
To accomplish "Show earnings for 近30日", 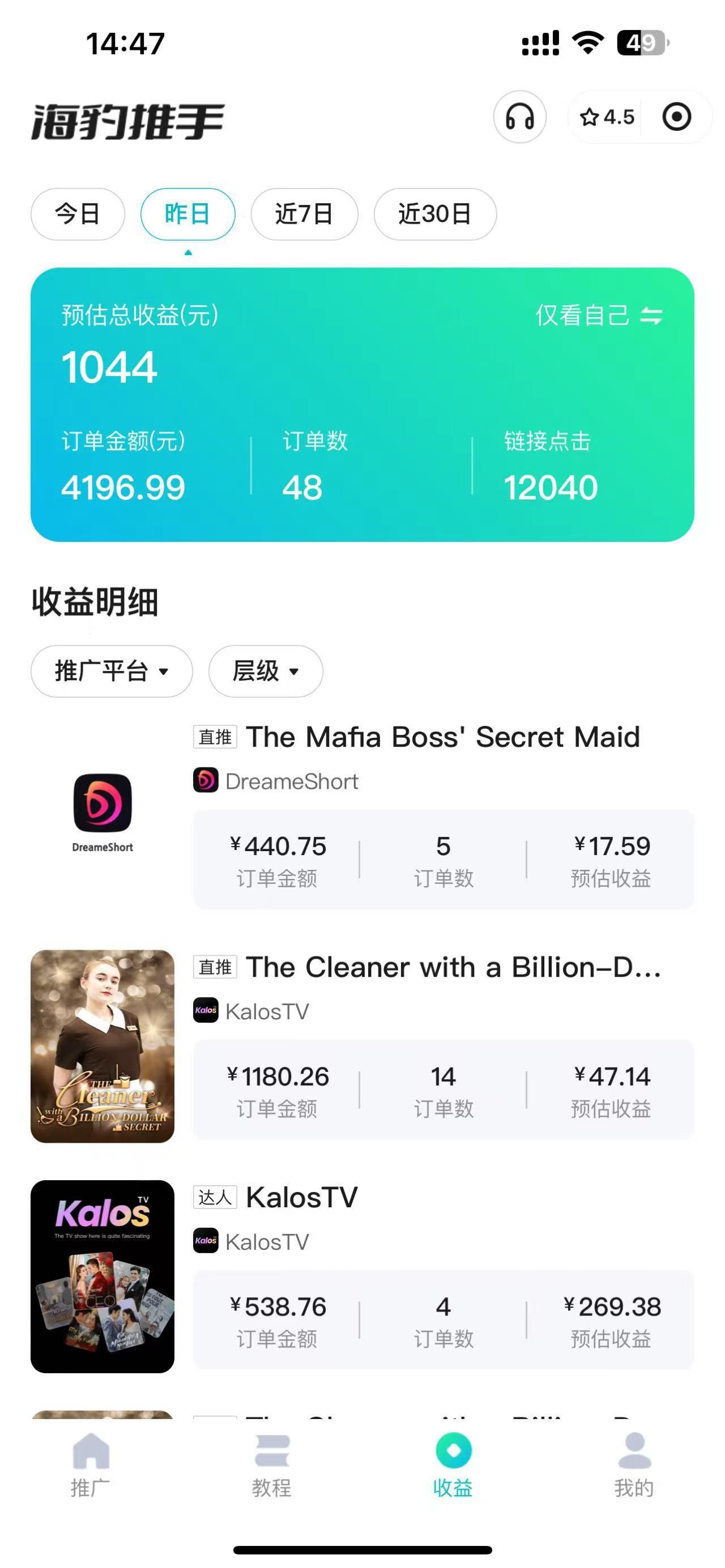I will pos(434,214).
